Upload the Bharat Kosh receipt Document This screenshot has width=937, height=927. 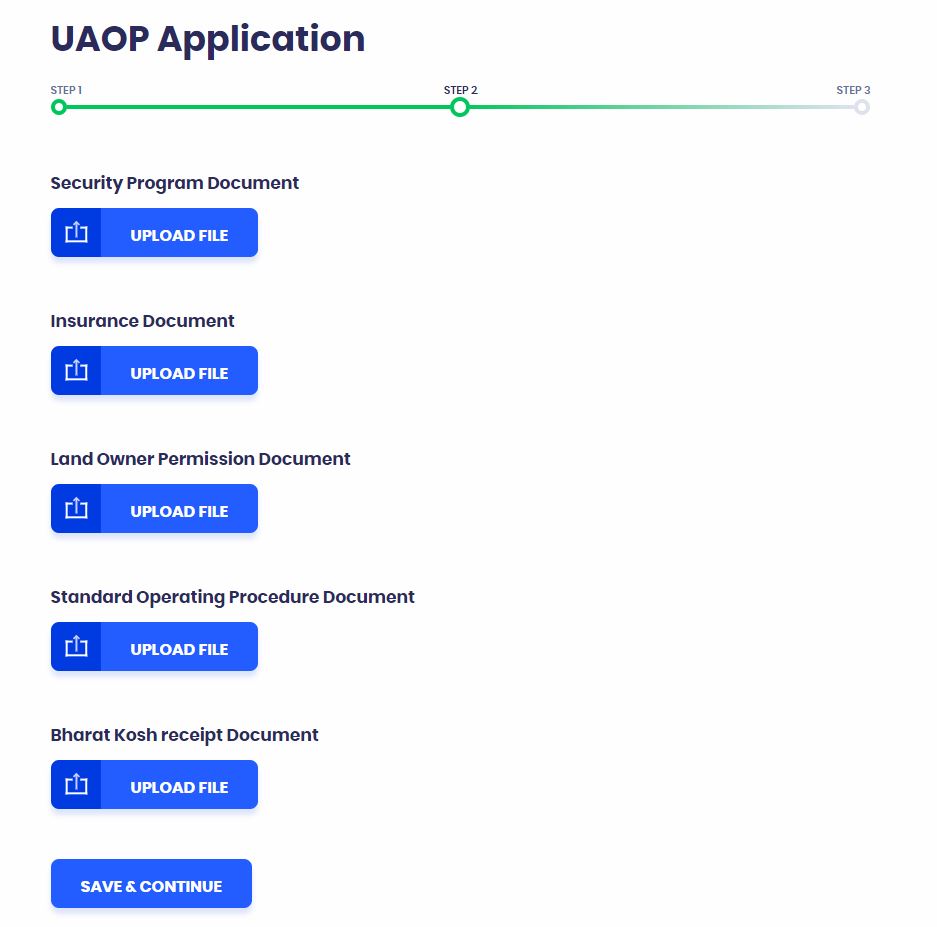click(154, 785)
